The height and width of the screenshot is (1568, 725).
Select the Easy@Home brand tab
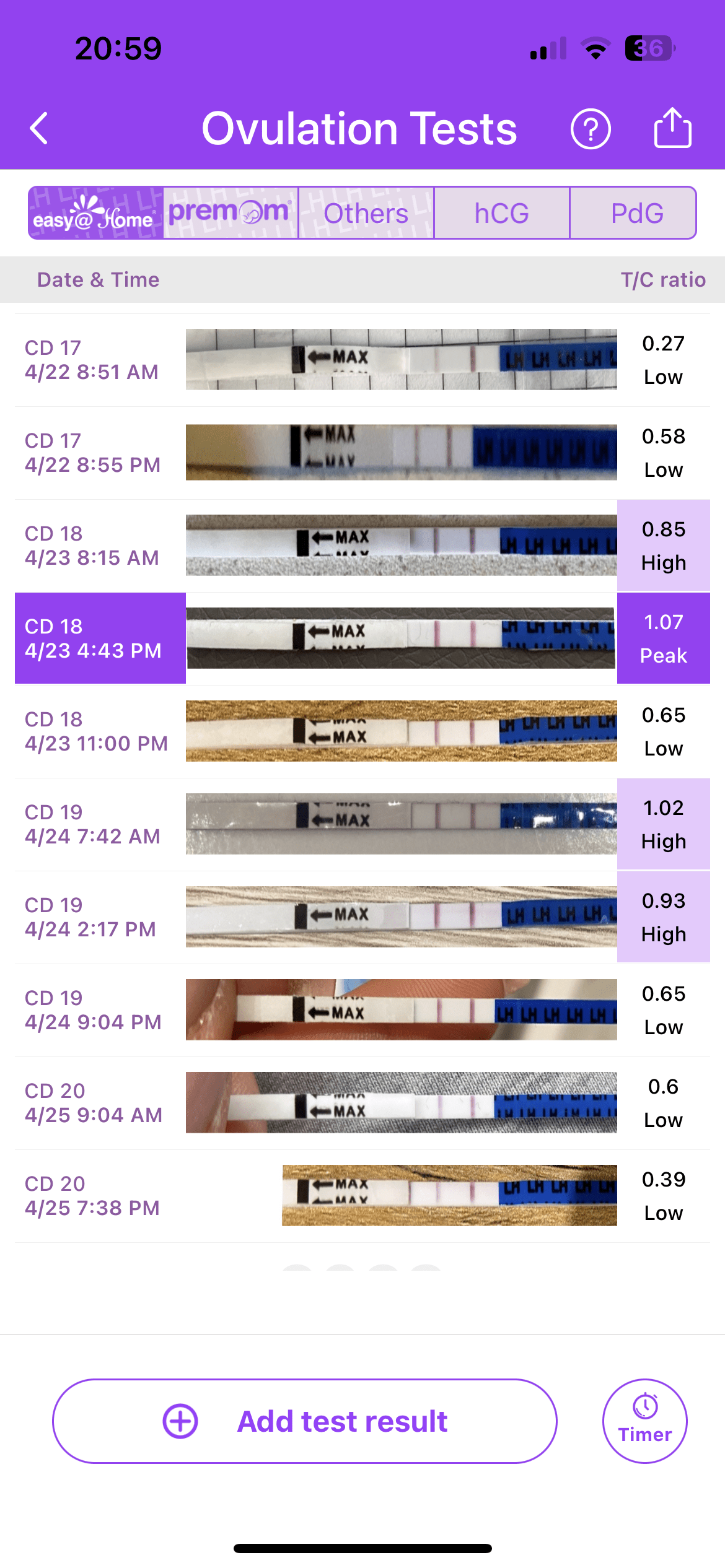[x=96, y=213]
